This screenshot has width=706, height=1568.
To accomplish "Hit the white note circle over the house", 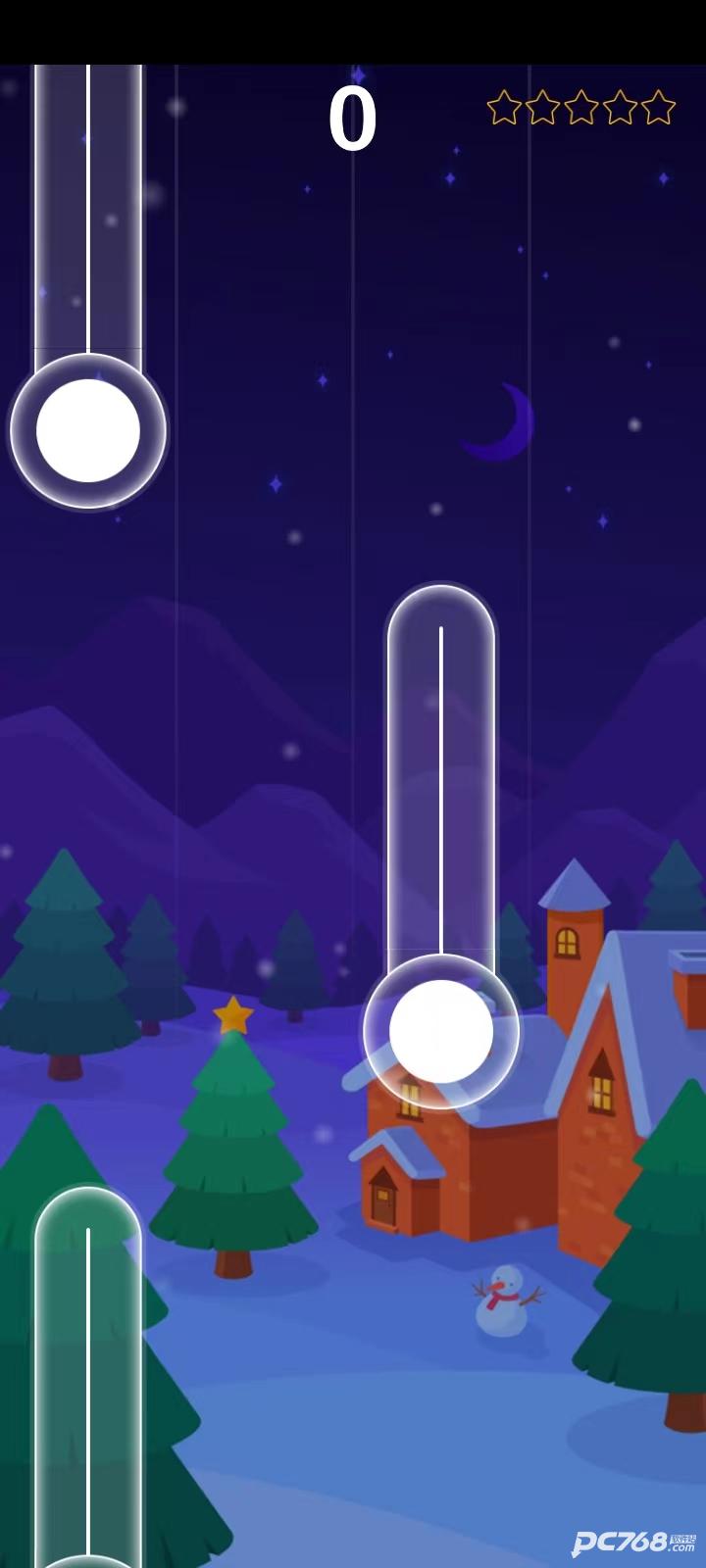I will pos(441,1031).
